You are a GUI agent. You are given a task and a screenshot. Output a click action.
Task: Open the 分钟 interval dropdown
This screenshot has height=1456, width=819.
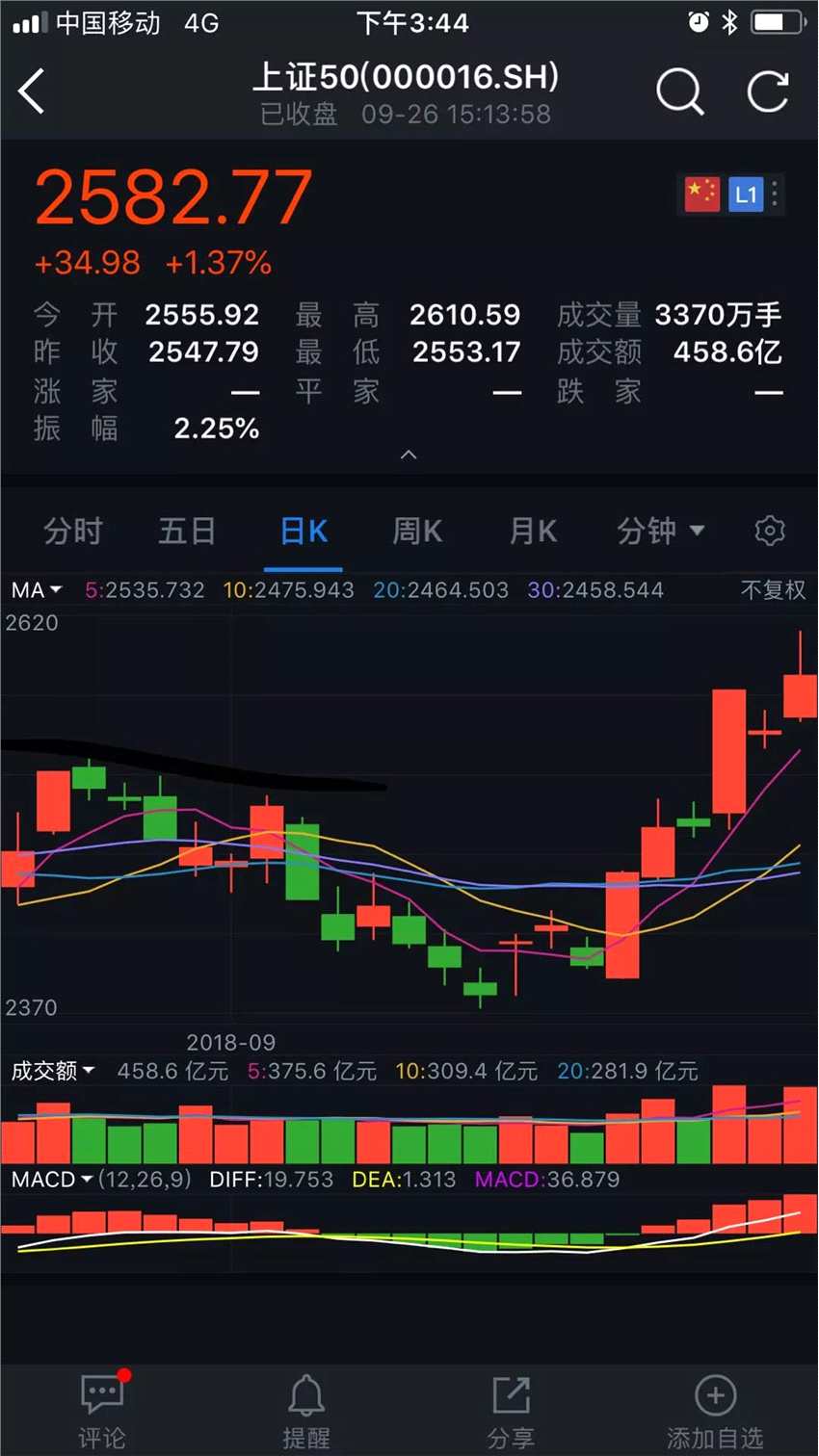[660, 531]
